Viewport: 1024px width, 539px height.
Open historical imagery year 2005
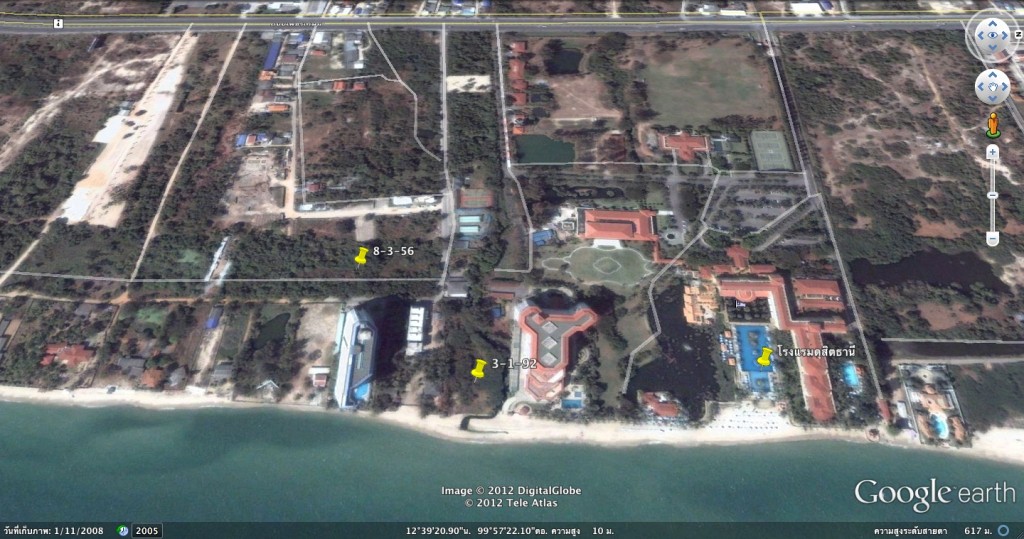click(x=147, y=531)
